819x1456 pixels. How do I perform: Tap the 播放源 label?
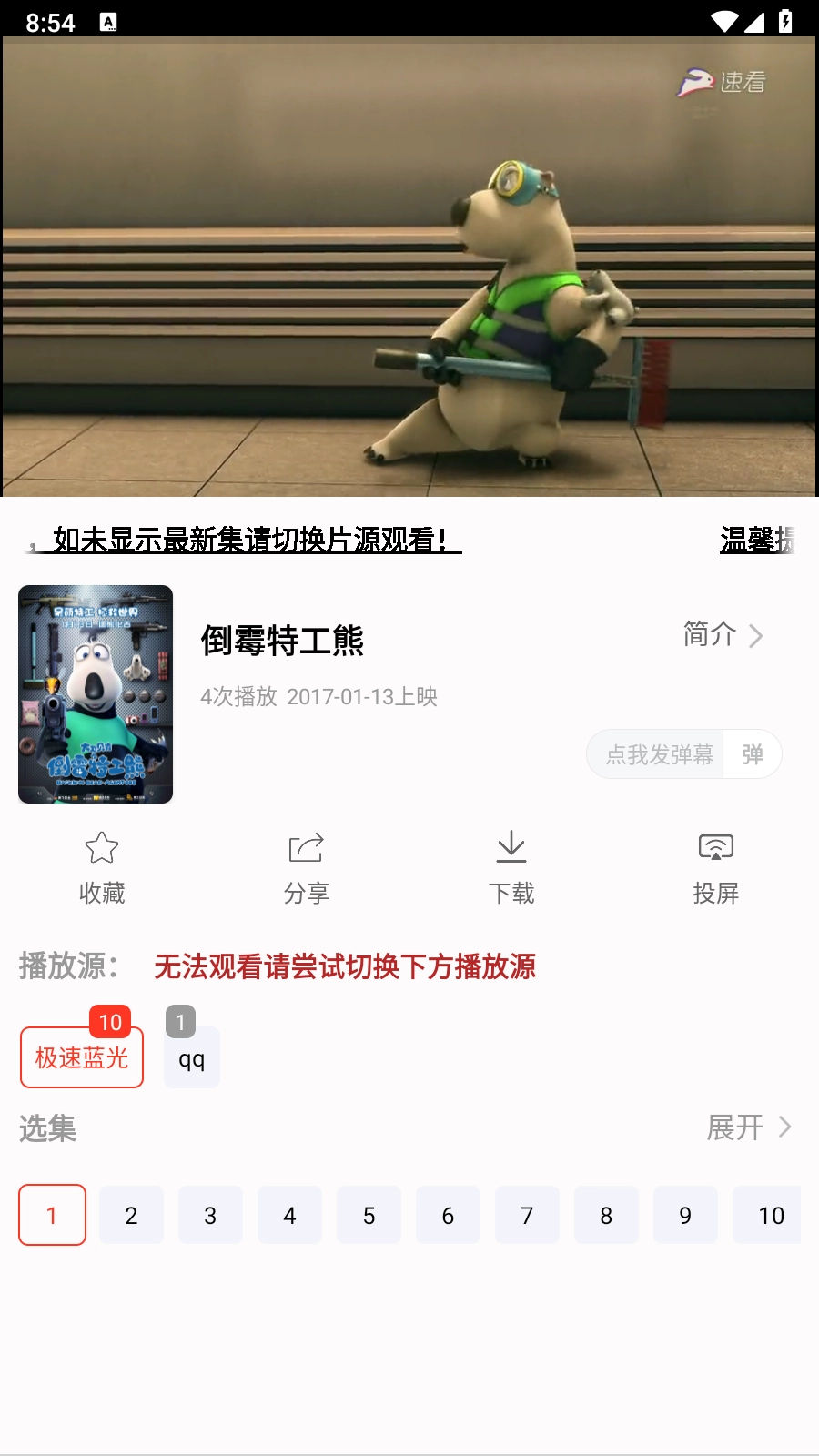coord(68,968)
